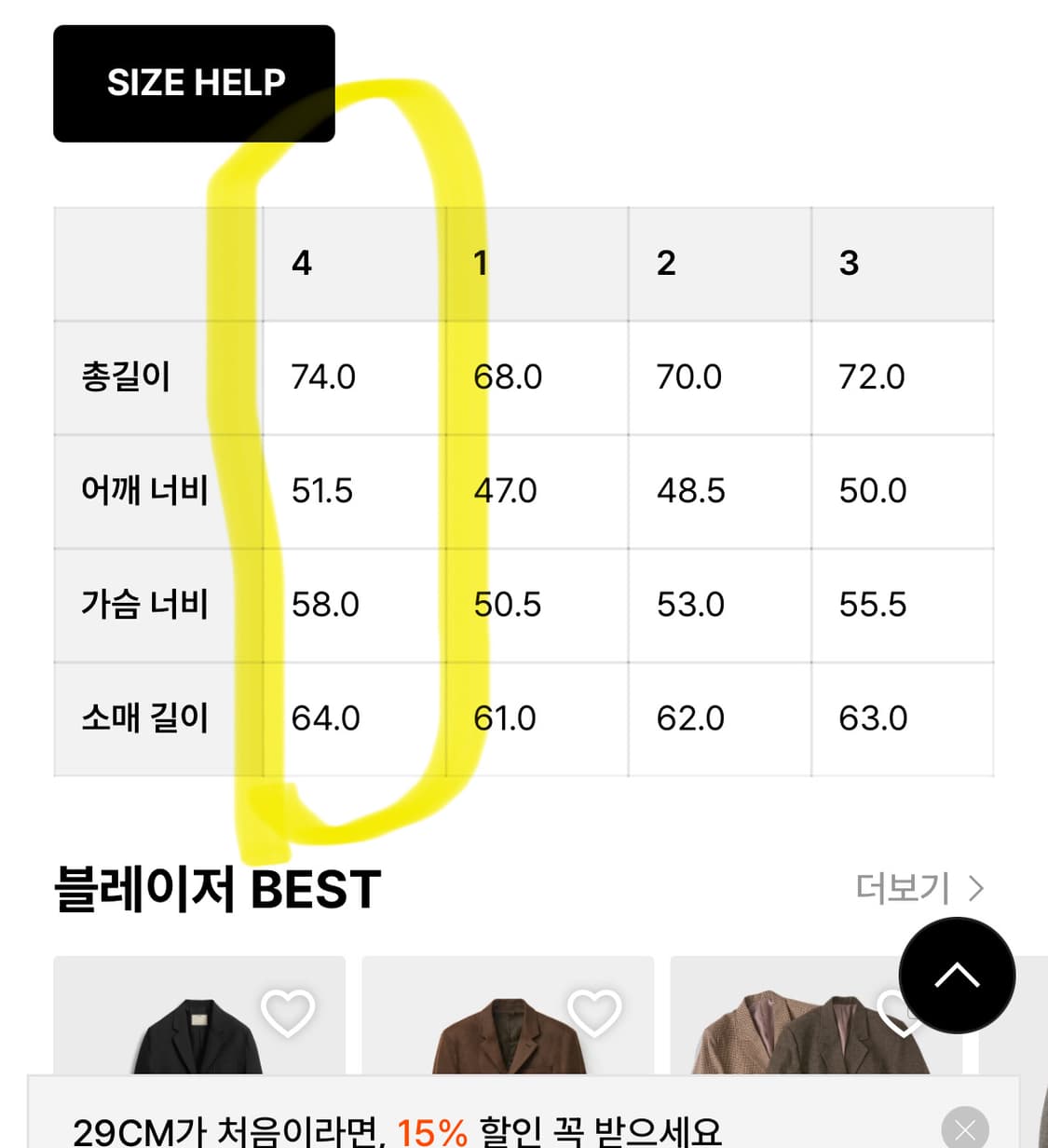
Task: Select the size 3 column header
Action: pos(849,264)
